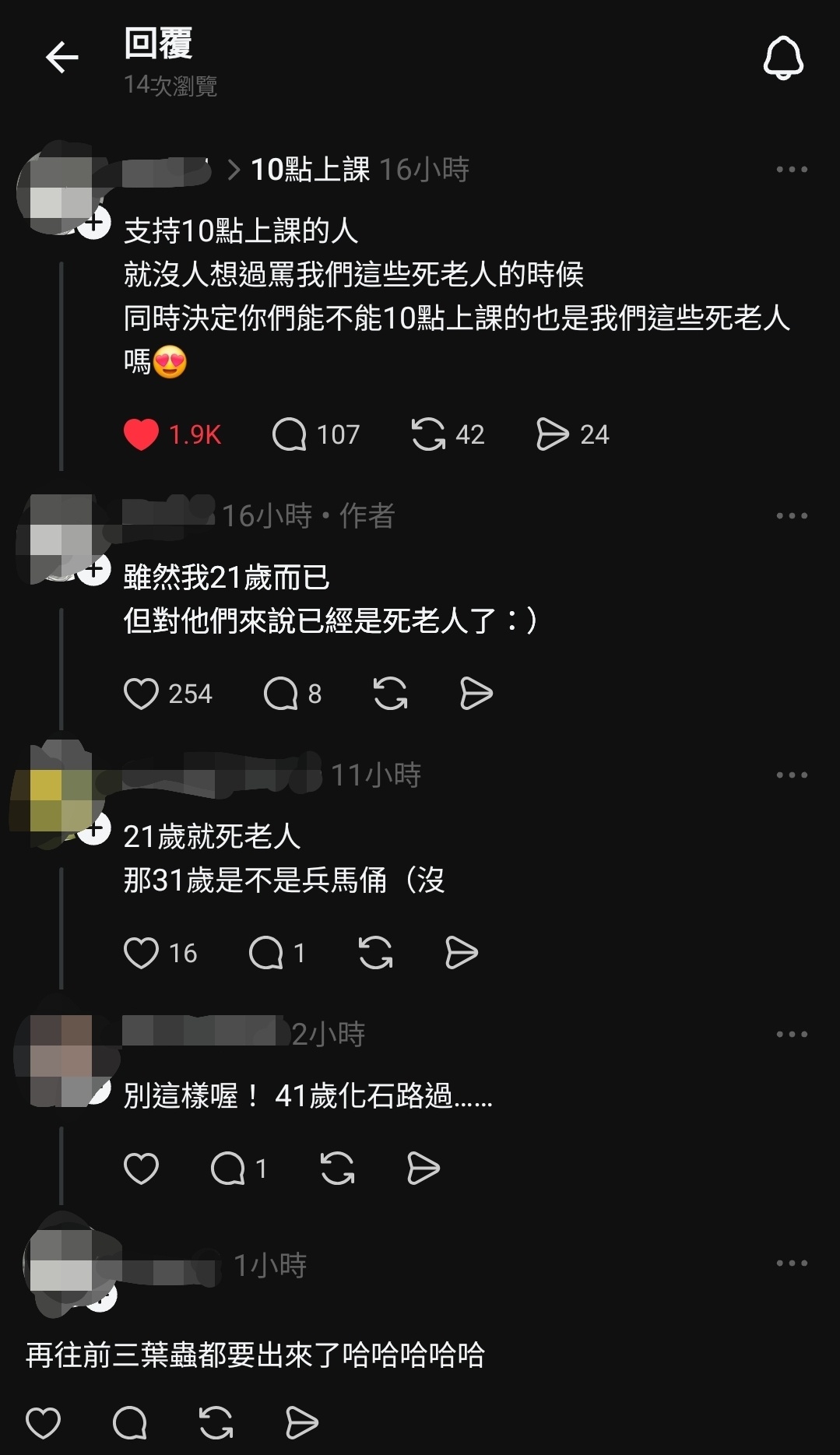840x1455 pixels.
Task: Share the 41歲化石路過 reply
Action: 424,1169
